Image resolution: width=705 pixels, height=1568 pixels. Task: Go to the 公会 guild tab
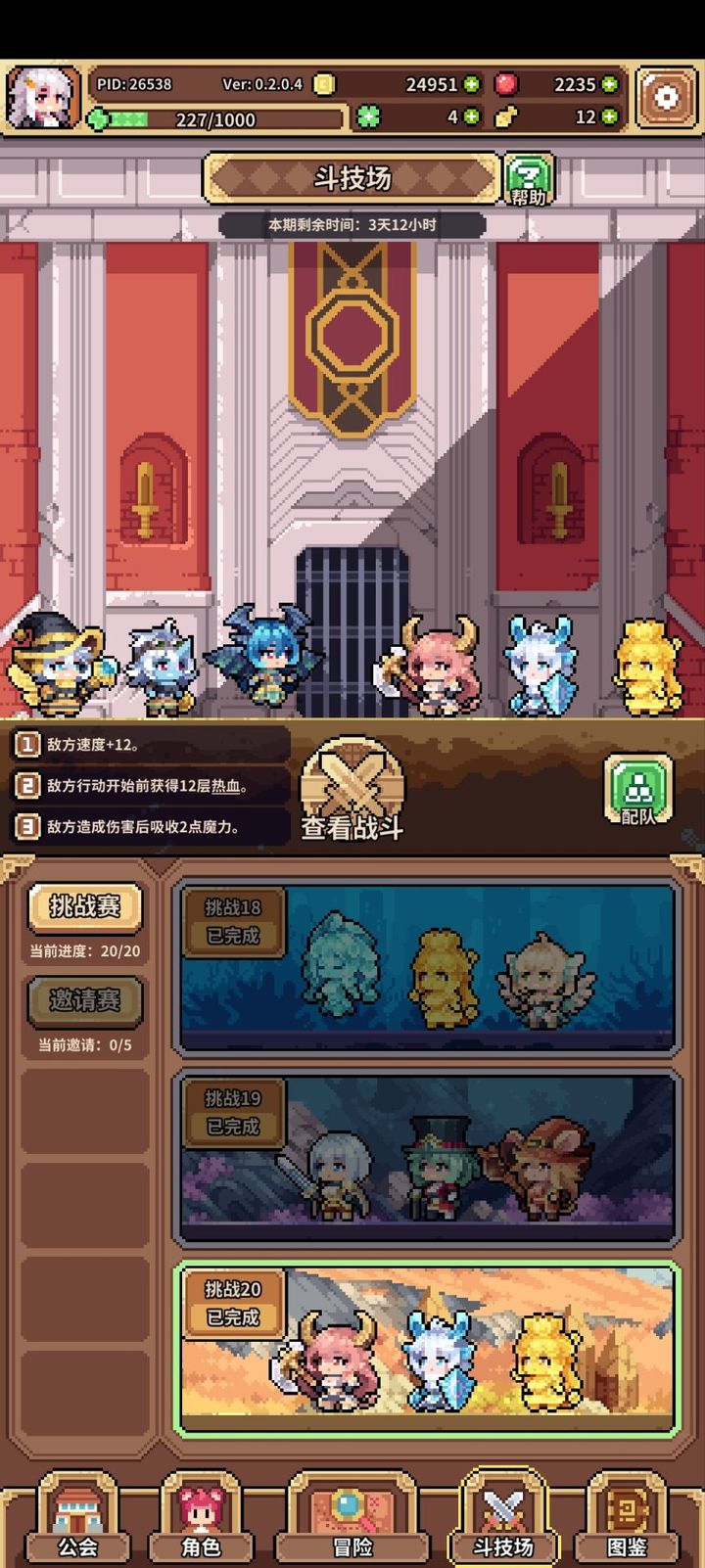77,1522
